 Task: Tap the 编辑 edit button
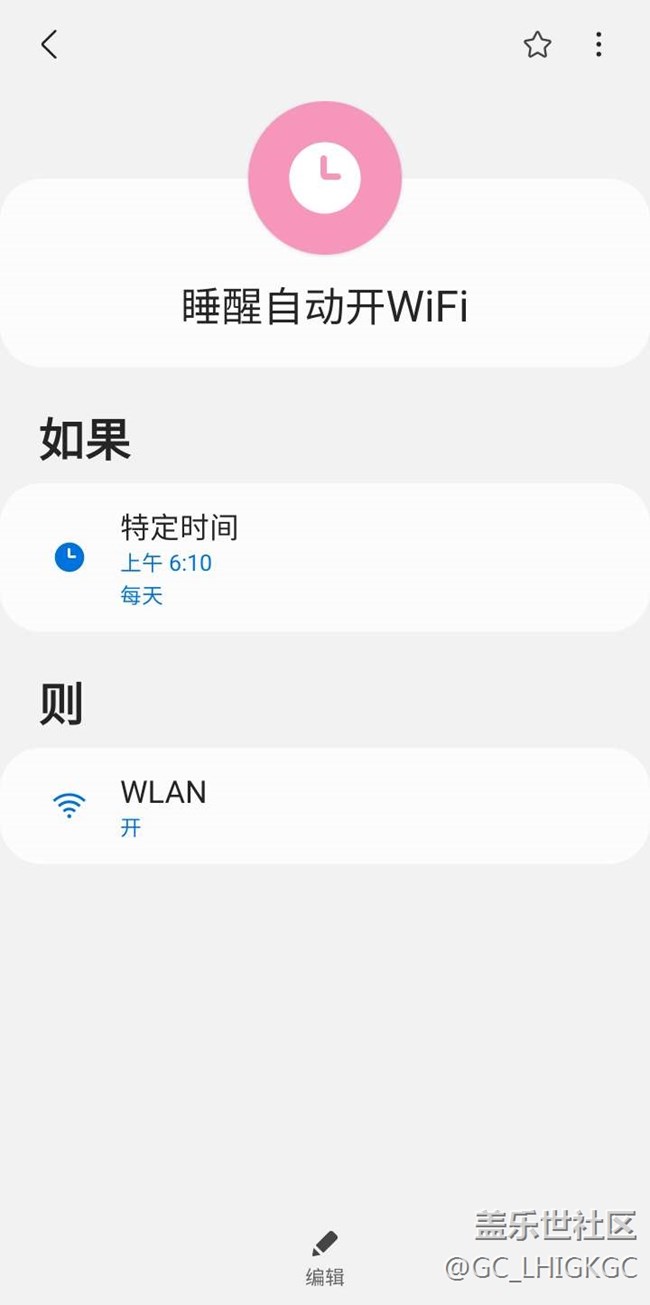click(x=325, y=1258)
